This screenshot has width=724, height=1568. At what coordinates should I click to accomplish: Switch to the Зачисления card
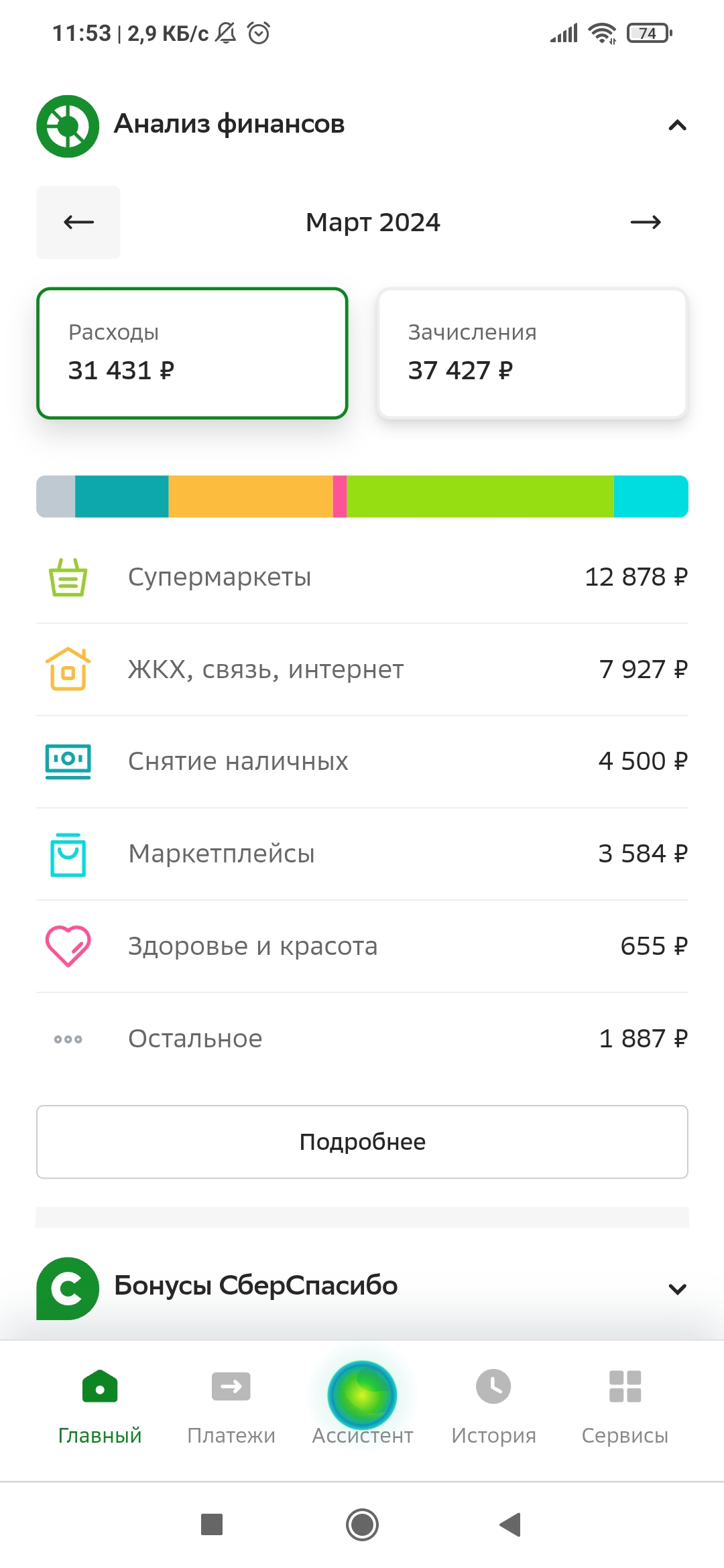[532, 353]
